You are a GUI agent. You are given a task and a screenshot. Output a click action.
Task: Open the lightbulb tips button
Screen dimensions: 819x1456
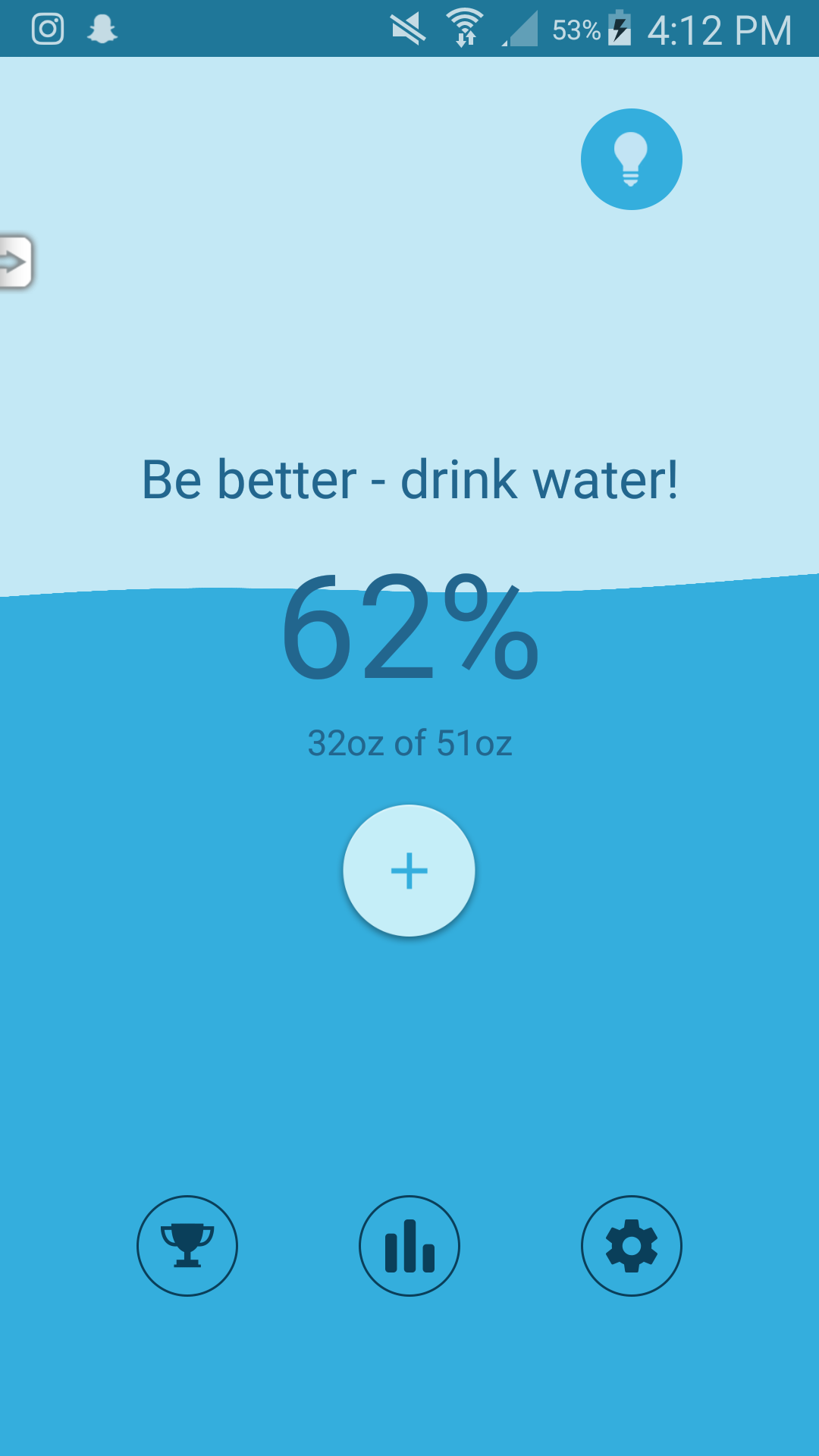coord(631,159)
